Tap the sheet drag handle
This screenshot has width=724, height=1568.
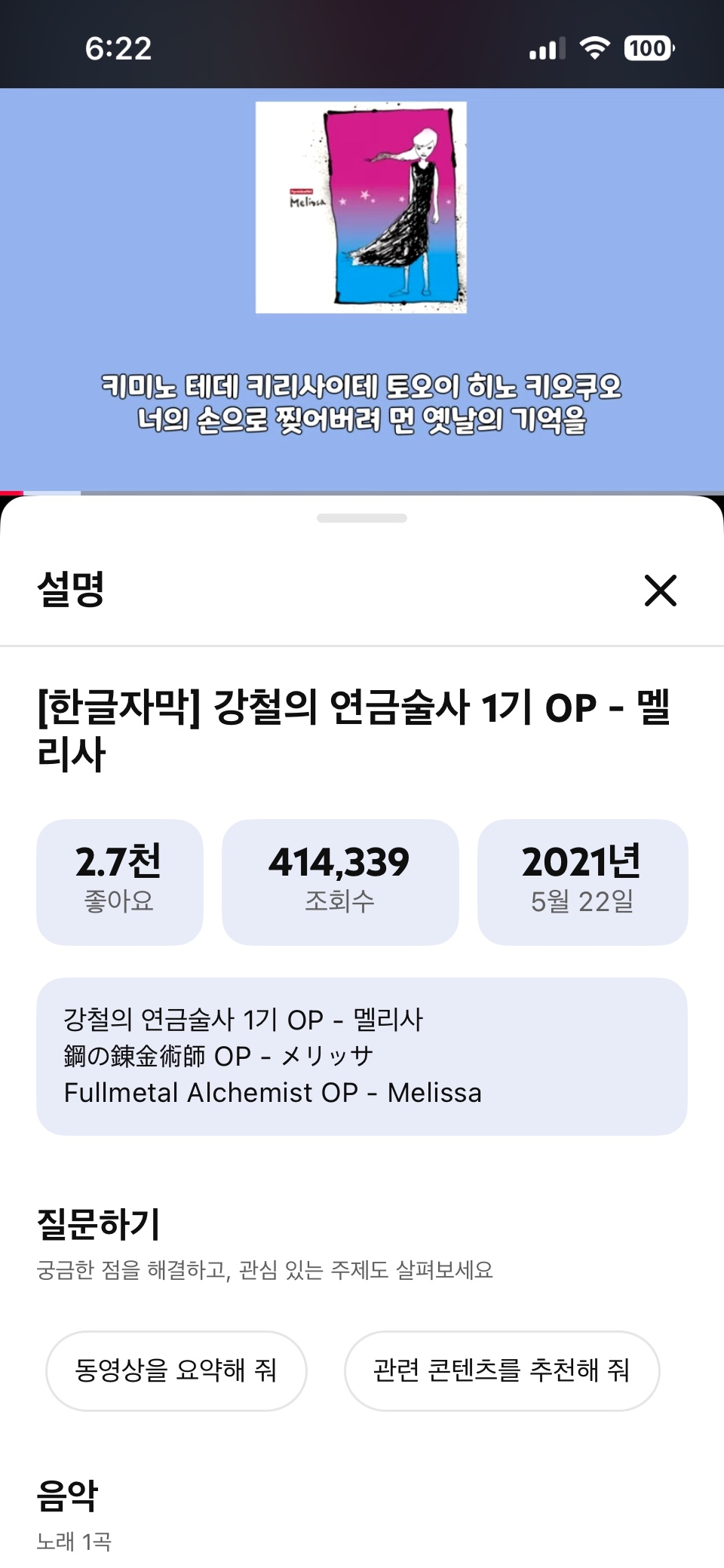coord(362,518)
